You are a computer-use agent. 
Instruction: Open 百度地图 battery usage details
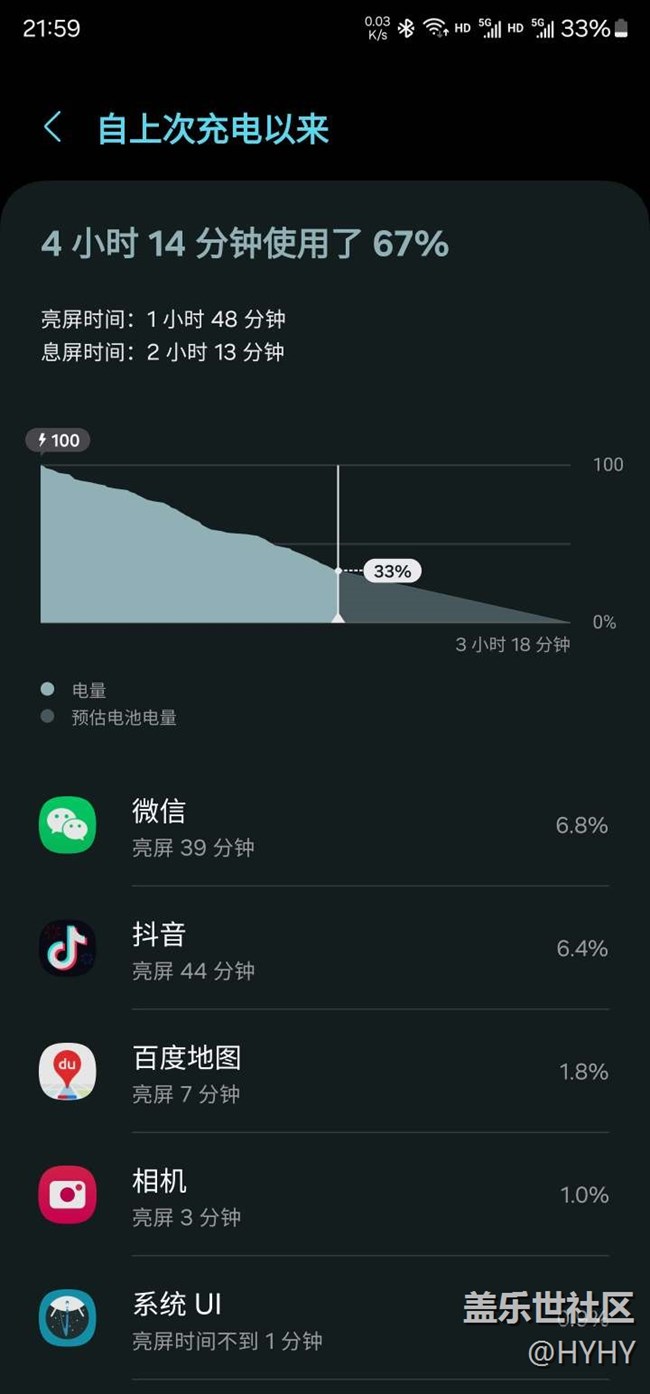(325, 1071)
